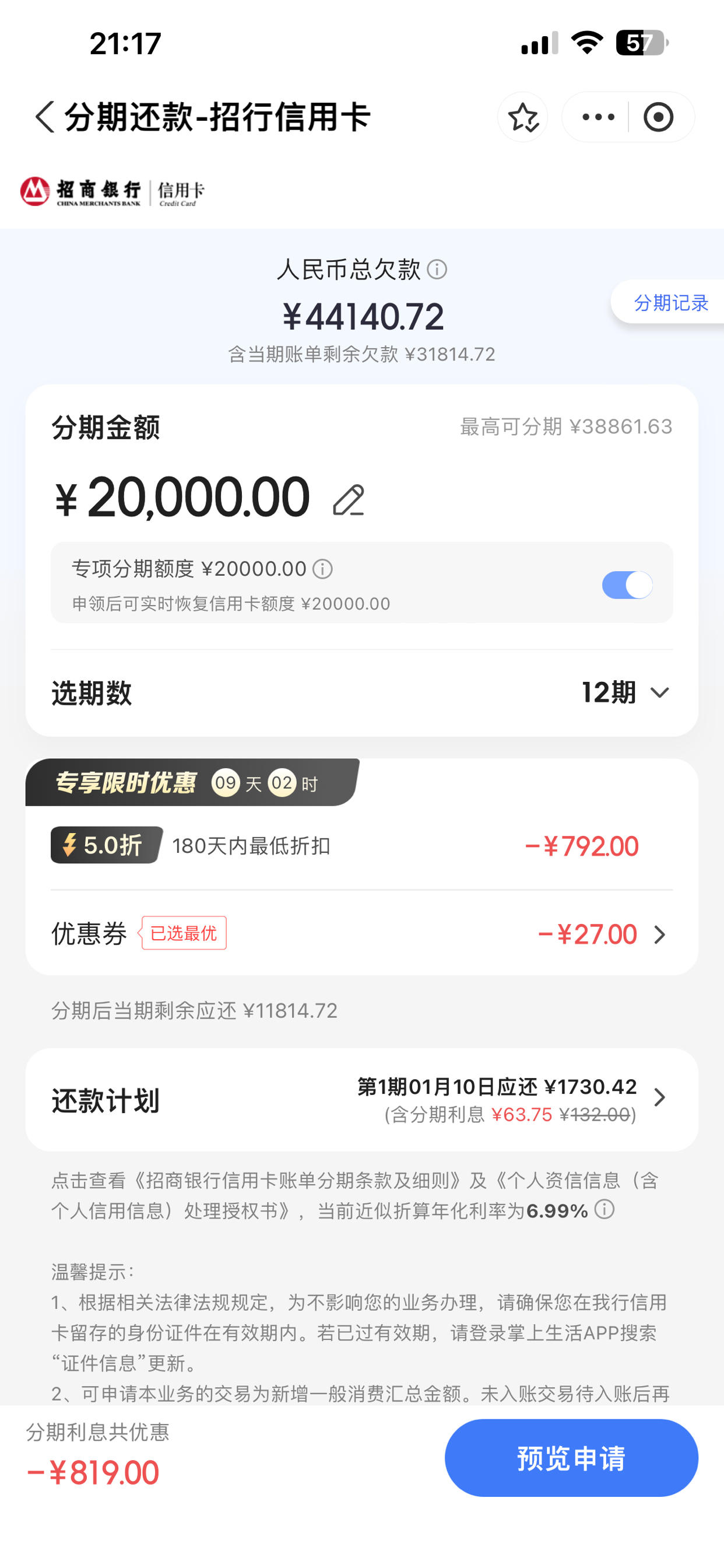The height and width of the screenshot is (1568, 724).
Task: Open the info tooltip beside 专项分期额度
Action: click(x=324, y=569)
